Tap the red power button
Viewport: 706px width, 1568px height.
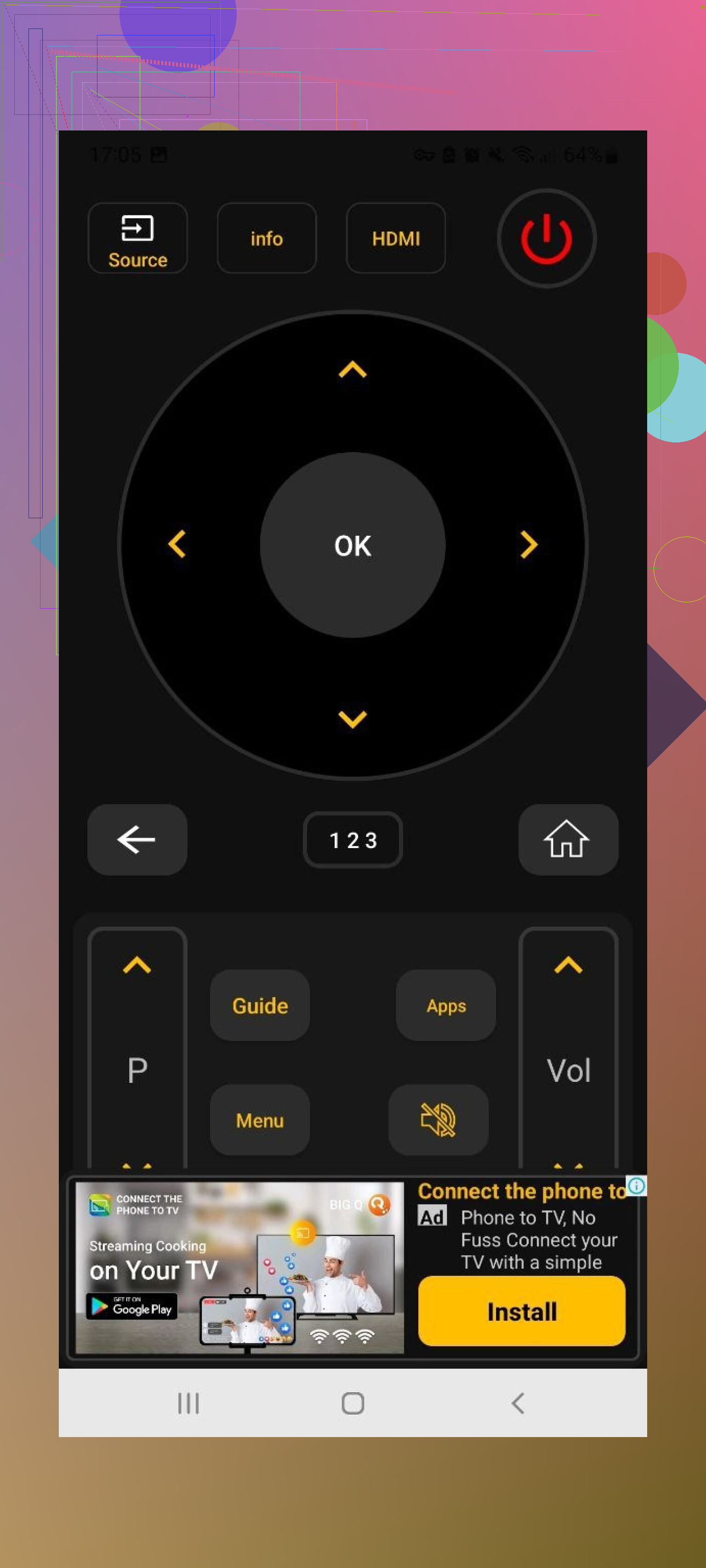pos(546,238)
